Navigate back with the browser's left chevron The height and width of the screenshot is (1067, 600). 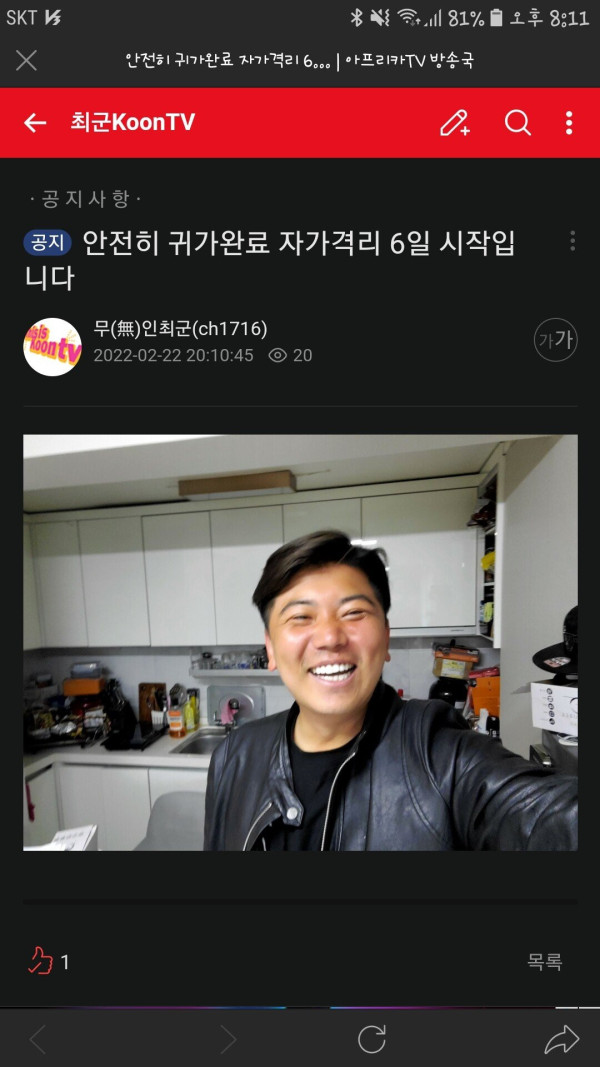pyautogui.click(x=38, y=1039)
